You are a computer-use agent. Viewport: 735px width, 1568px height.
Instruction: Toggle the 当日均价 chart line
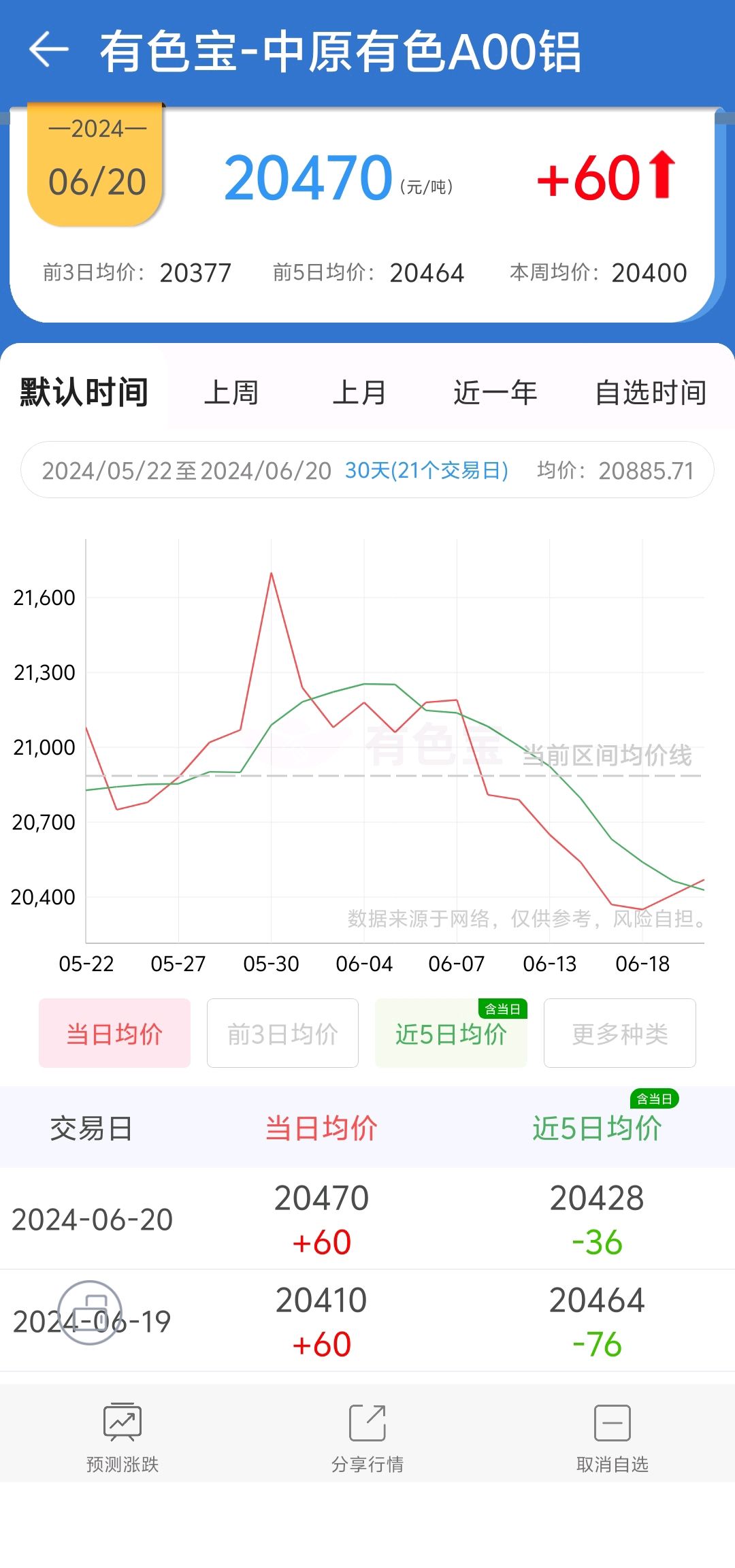114,1033
